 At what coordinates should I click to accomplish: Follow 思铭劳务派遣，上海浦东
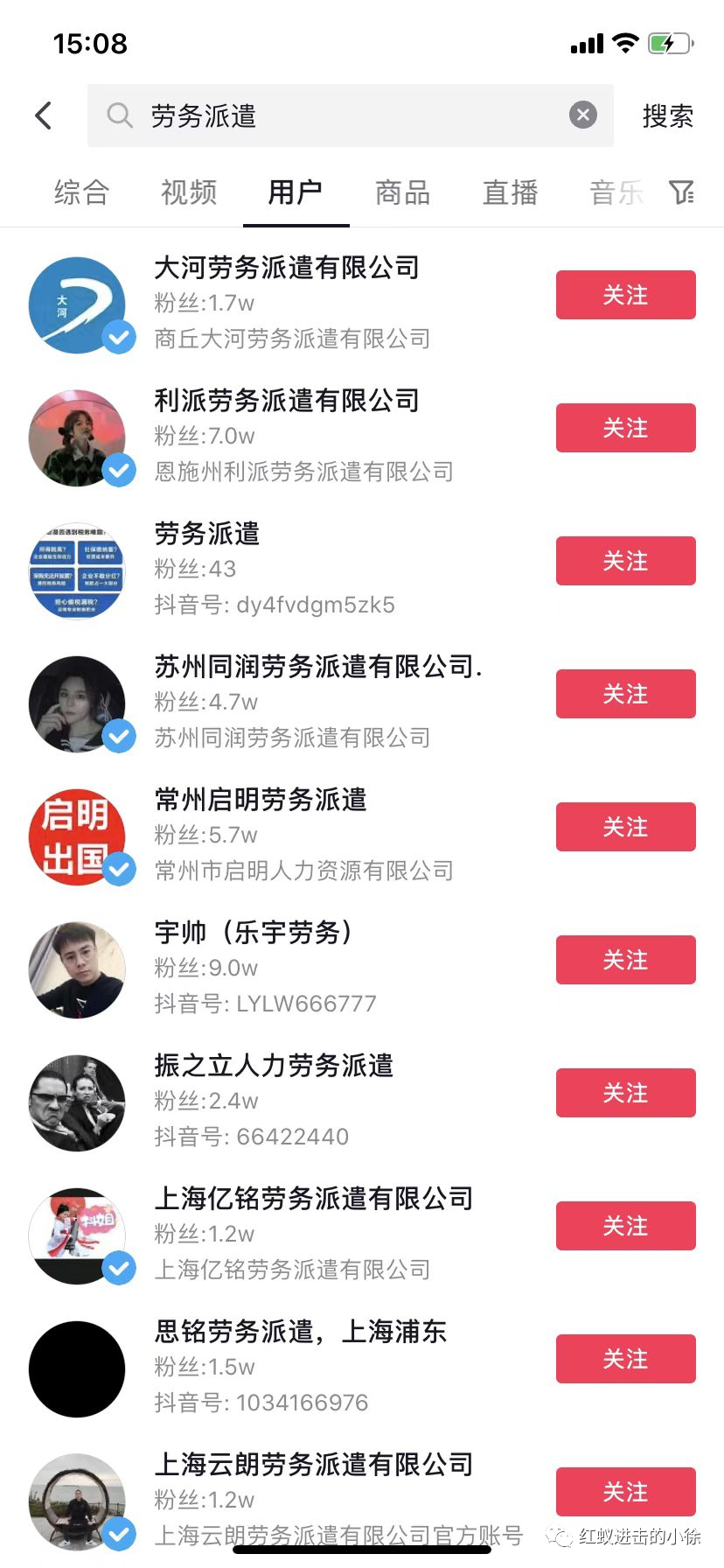click(625, 1359)
